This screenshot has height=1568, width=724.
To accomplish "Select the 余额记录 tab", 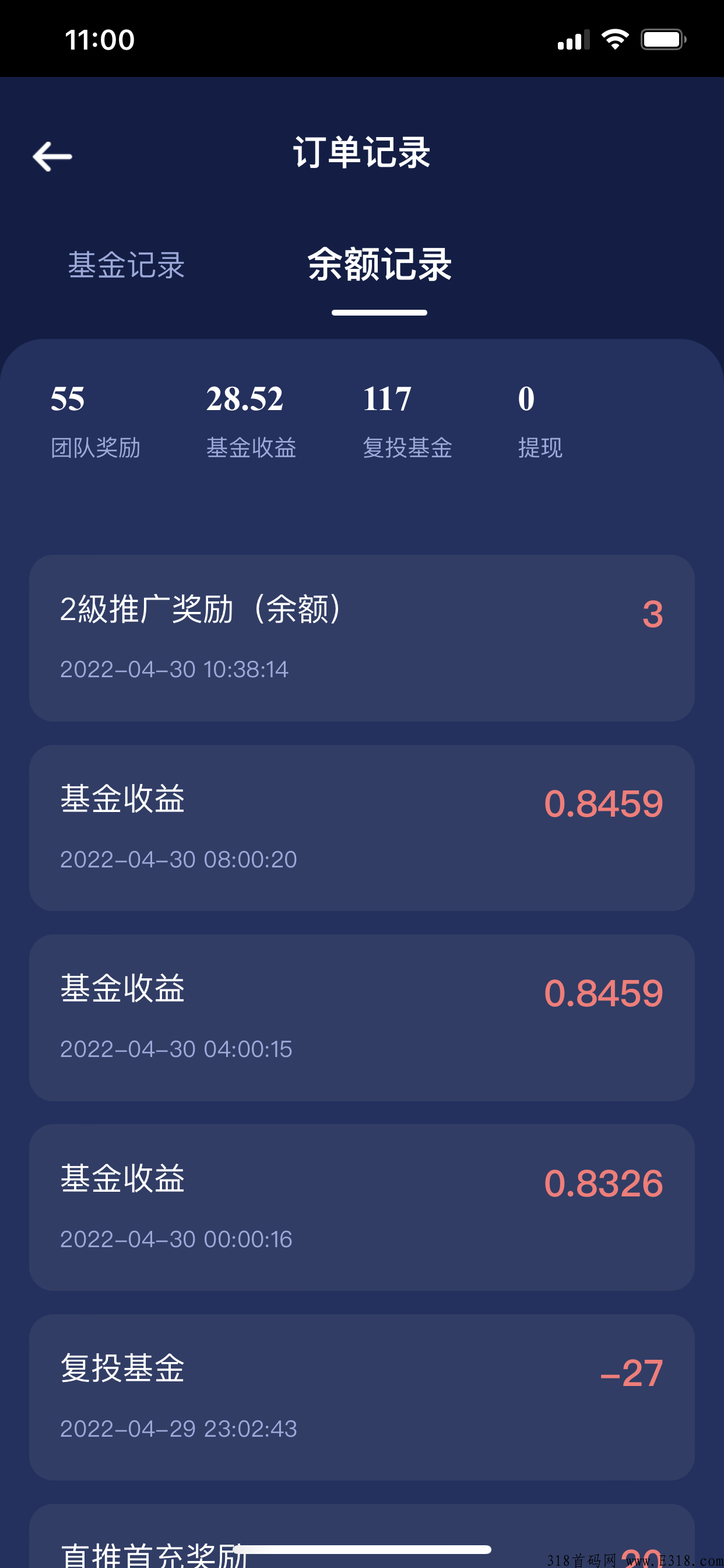I will click(379, 265).
